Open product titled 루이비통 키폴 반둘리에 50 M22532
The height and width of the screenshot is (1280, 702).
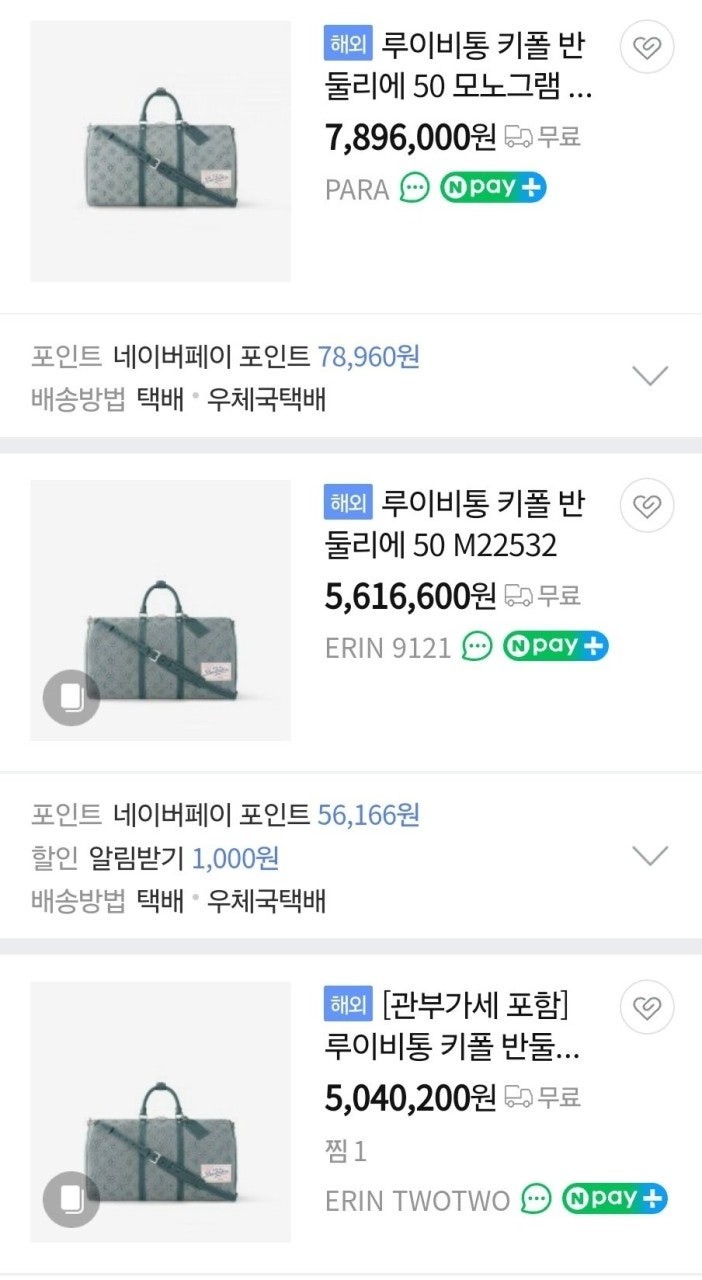pos(456,524)
